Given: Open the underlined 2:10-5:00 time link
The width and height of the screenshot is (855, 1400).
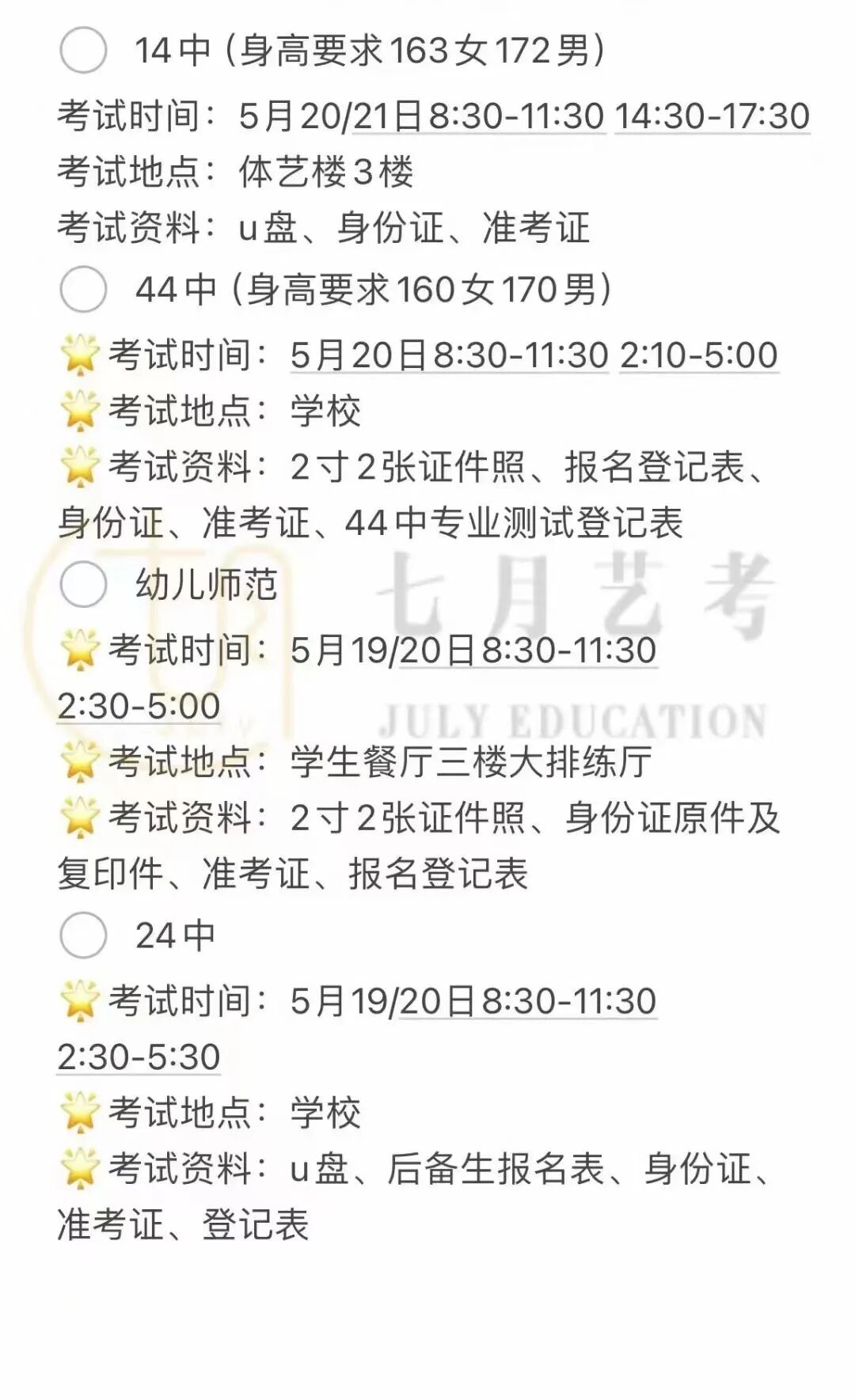Looking at the screenshot, I should (x=699, y=355).
